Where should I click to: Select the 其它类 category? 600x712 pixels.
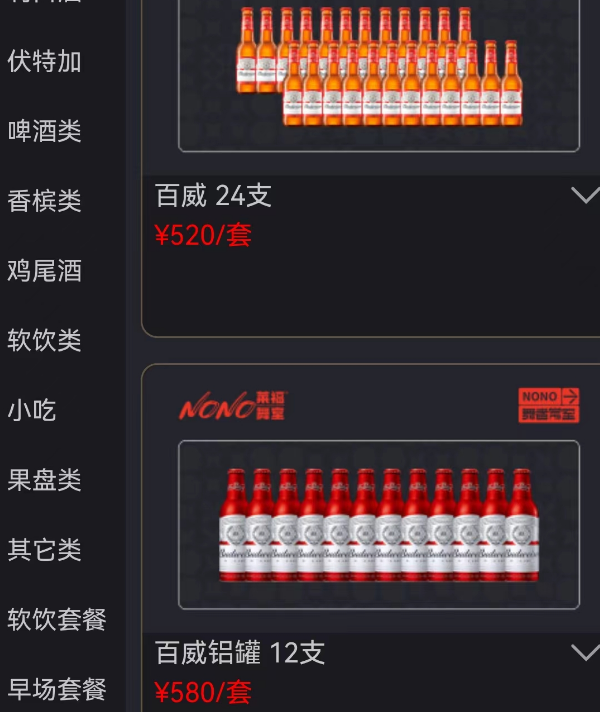click(x=45, y=550)
